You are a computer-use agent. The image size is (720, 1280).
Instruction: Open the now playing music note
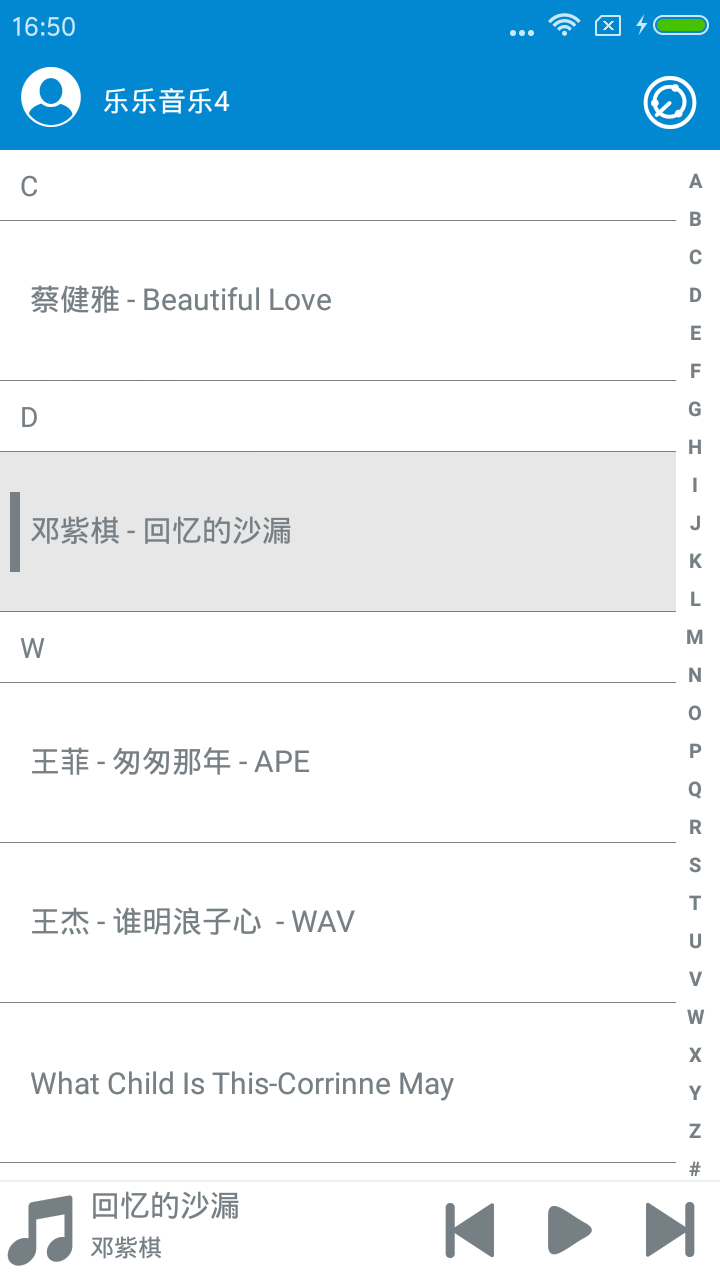click(42, 1229)
